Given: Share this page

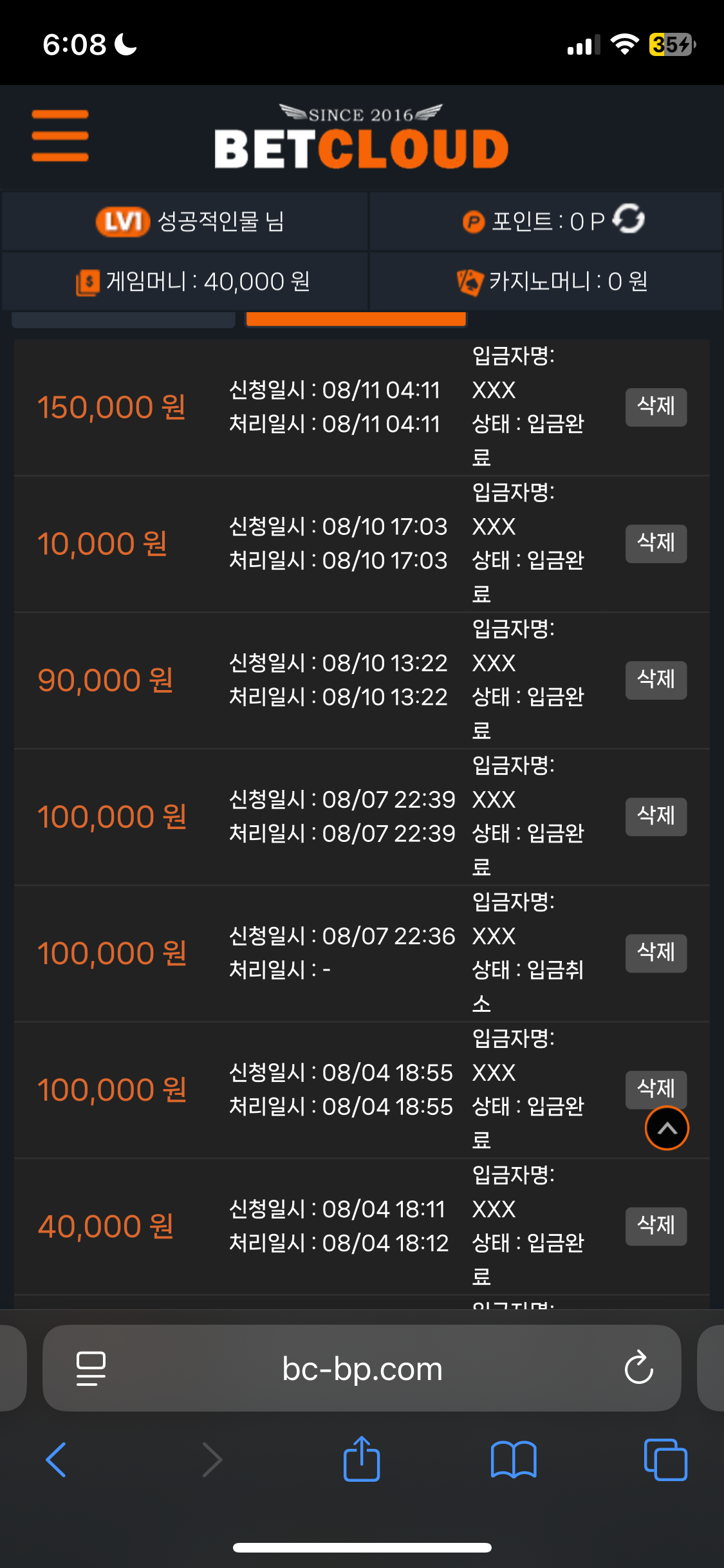Looking at the screenshot, I should (362, 1460).
